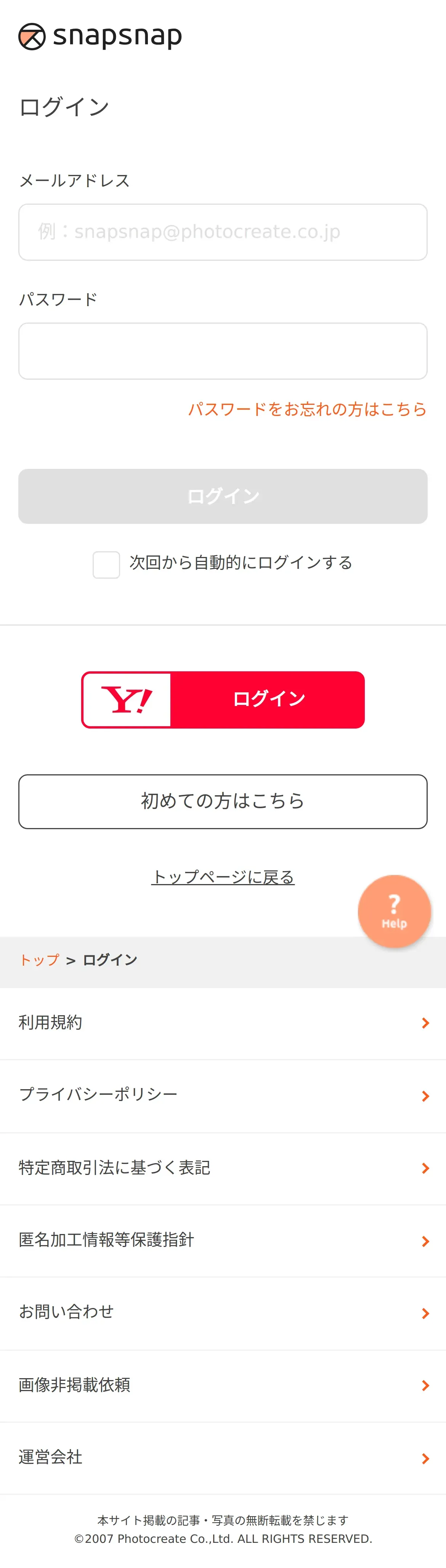
Task: Open the orange Help bubble
Action: coord(394,911)
